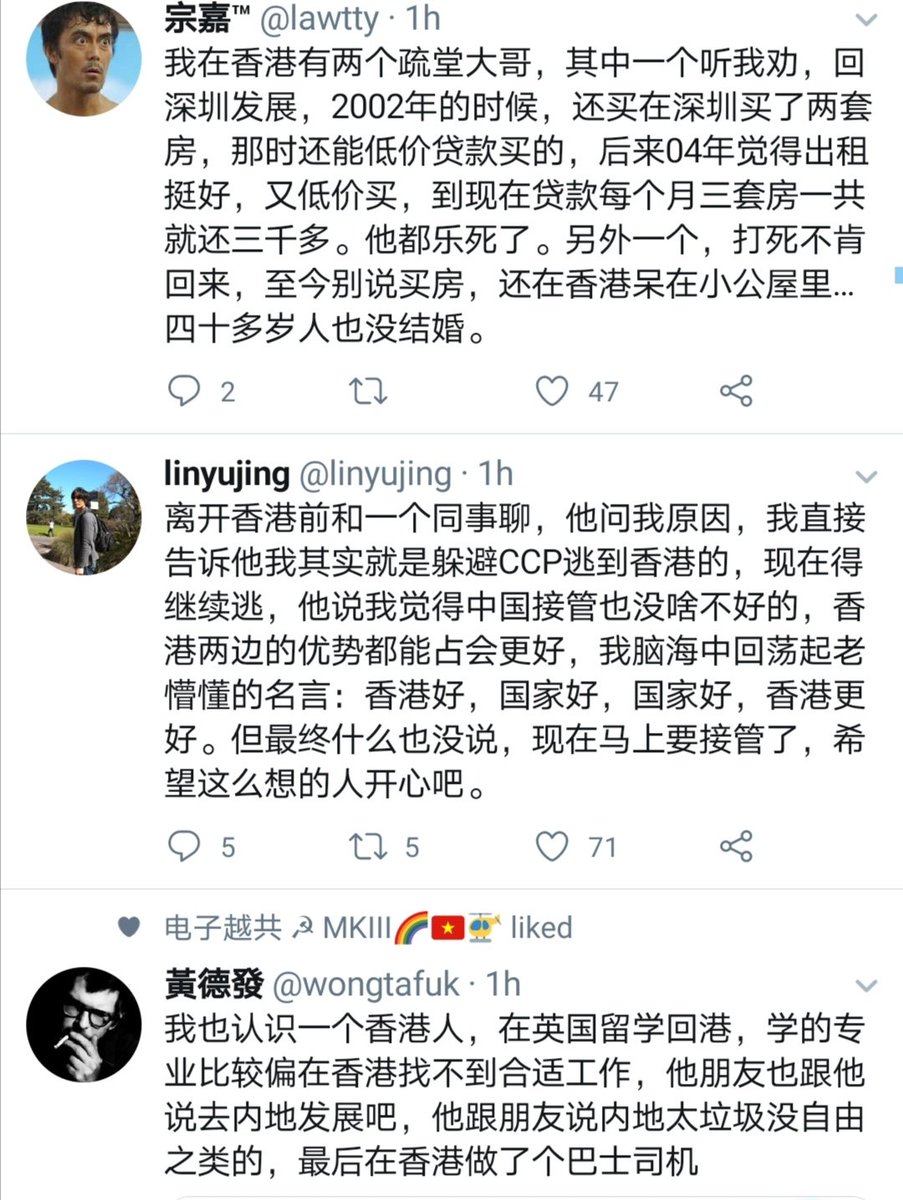The image size is (903, 1200).
Task: Like linyujing's tweet
Action: pos(553,847)
